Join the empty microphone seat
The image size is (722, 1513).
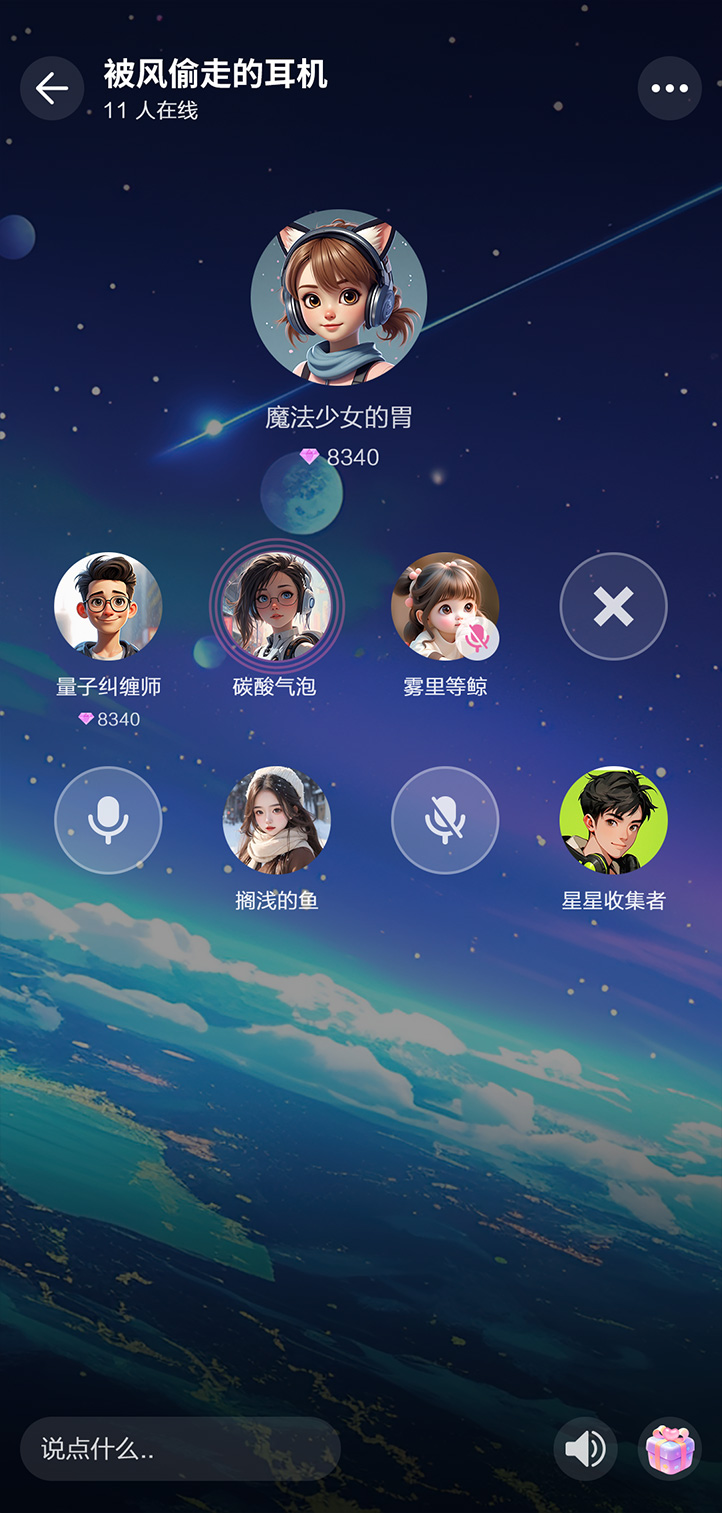(108, 820)
